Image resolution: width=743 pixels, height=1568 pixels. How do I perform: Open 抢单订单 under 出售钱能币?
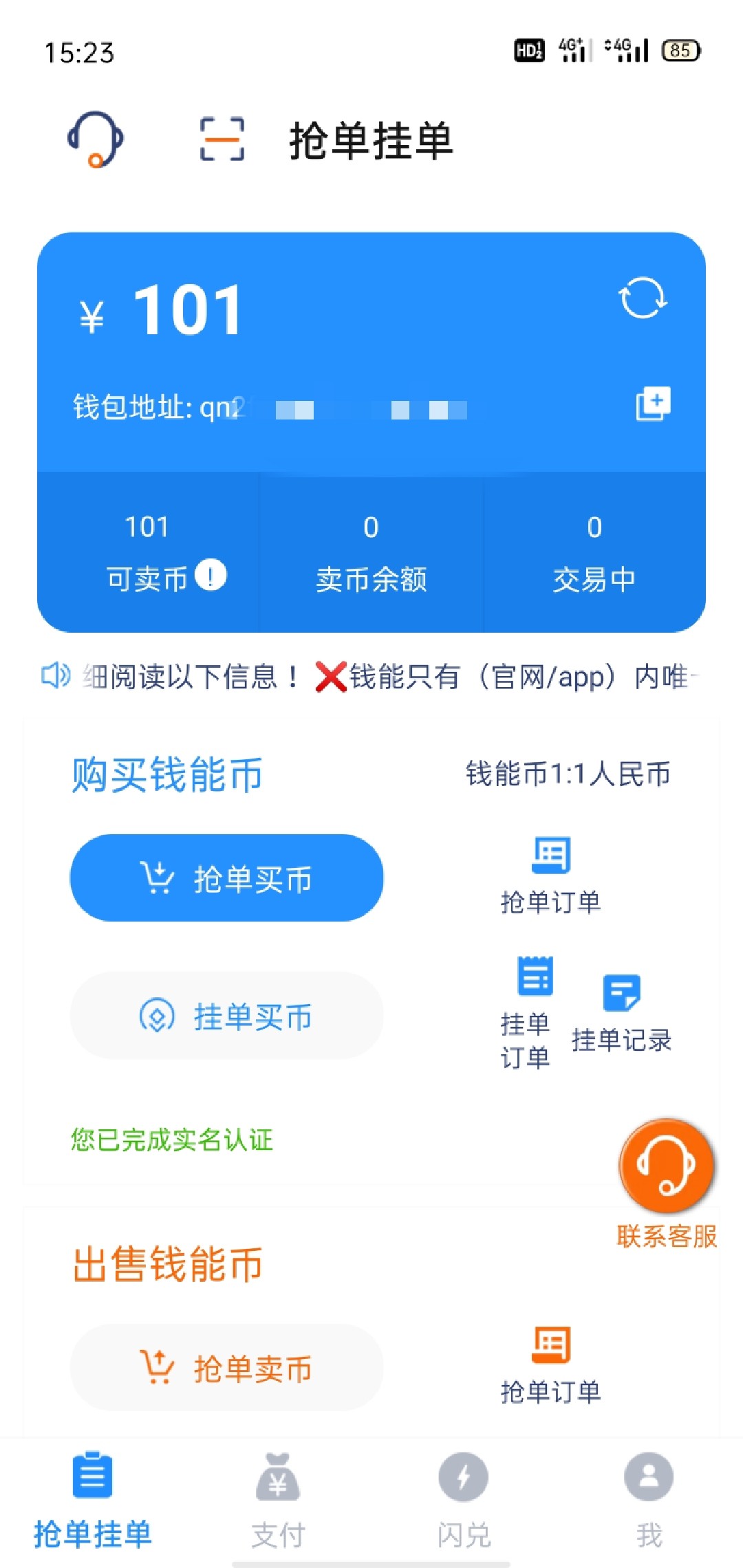[550, 1364]
